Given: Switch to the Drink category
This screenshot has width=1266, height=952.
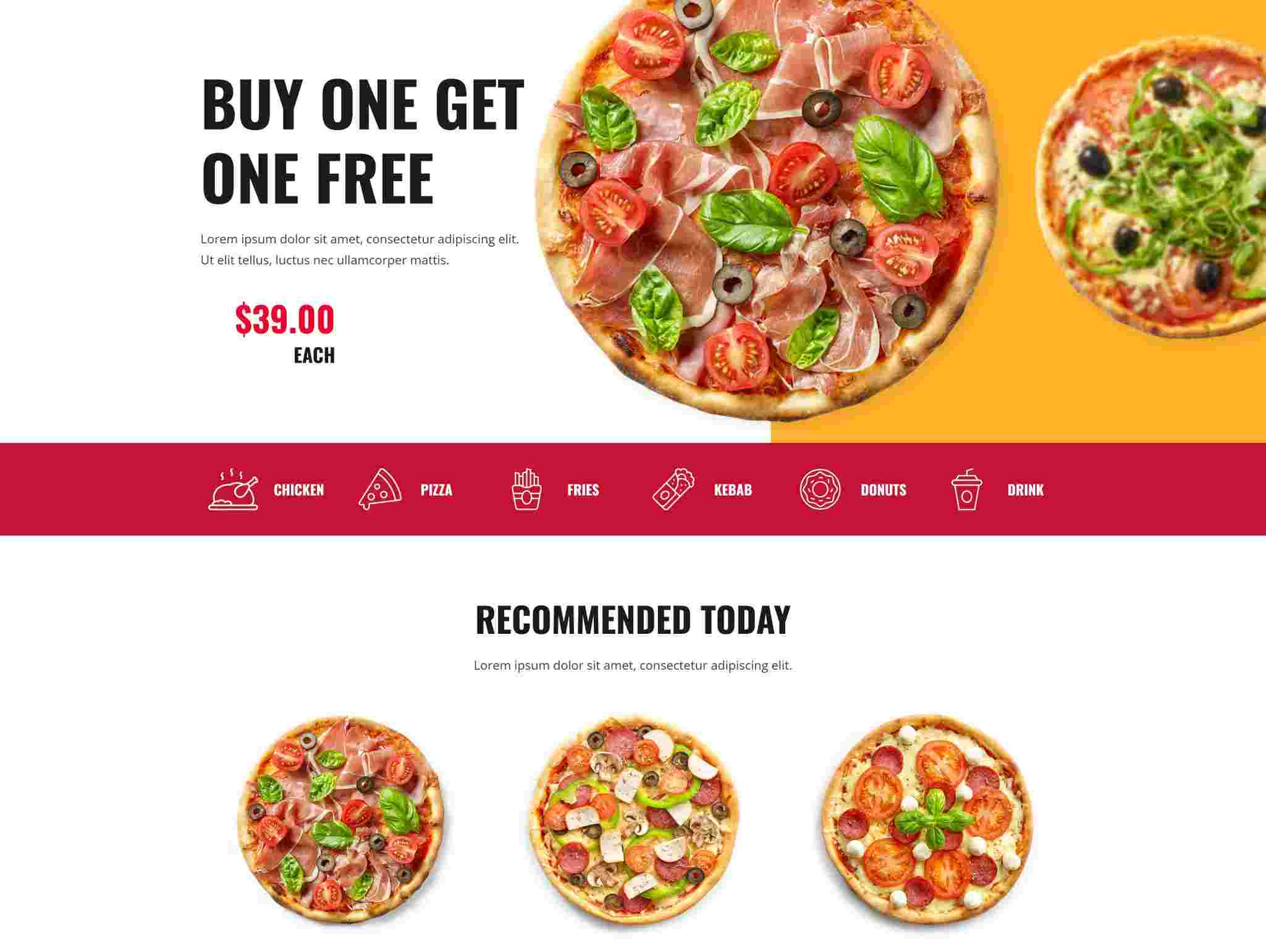Looking at the screenshot, I should (1024, 490).
